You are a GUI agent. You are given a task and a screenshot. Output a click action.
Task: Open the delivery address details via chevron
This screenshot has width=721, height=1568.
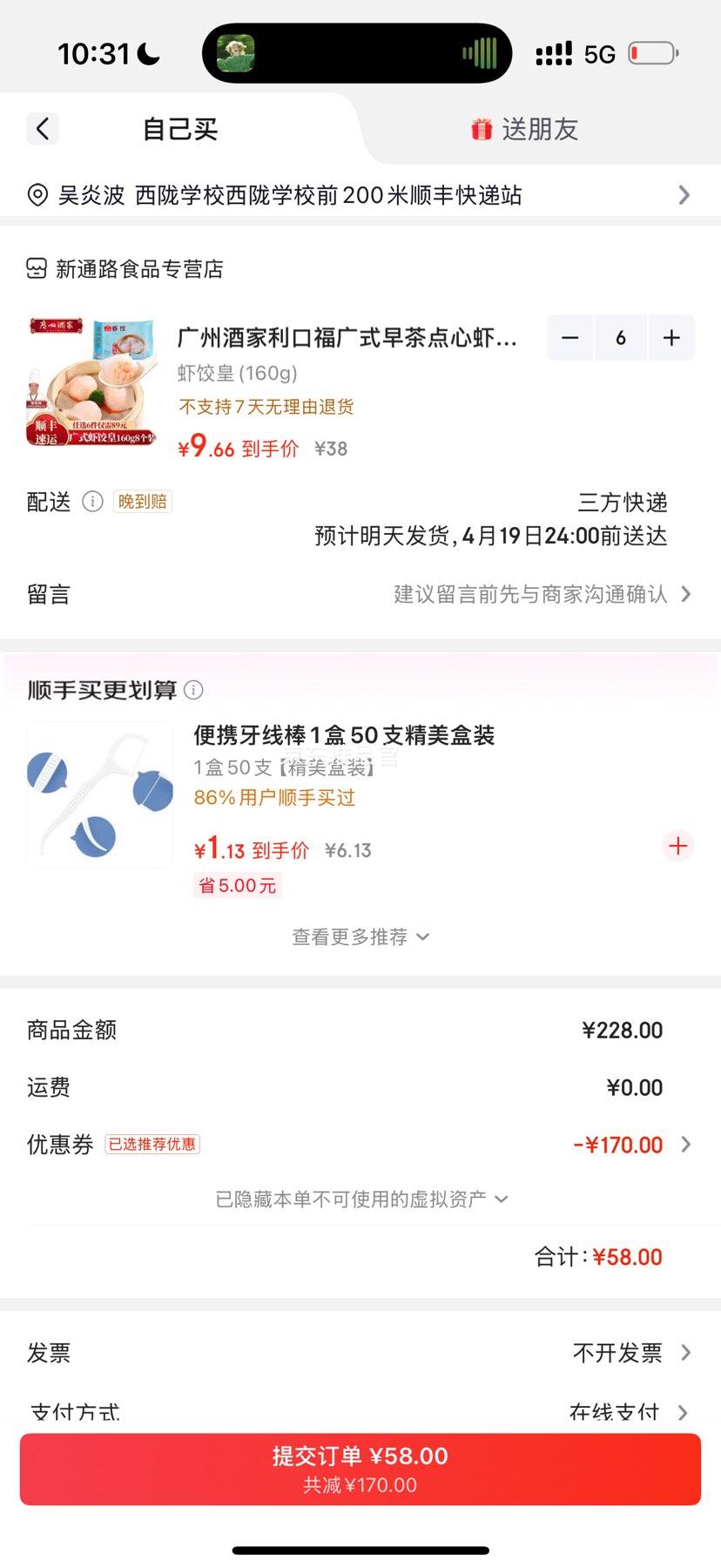[684, 194]
